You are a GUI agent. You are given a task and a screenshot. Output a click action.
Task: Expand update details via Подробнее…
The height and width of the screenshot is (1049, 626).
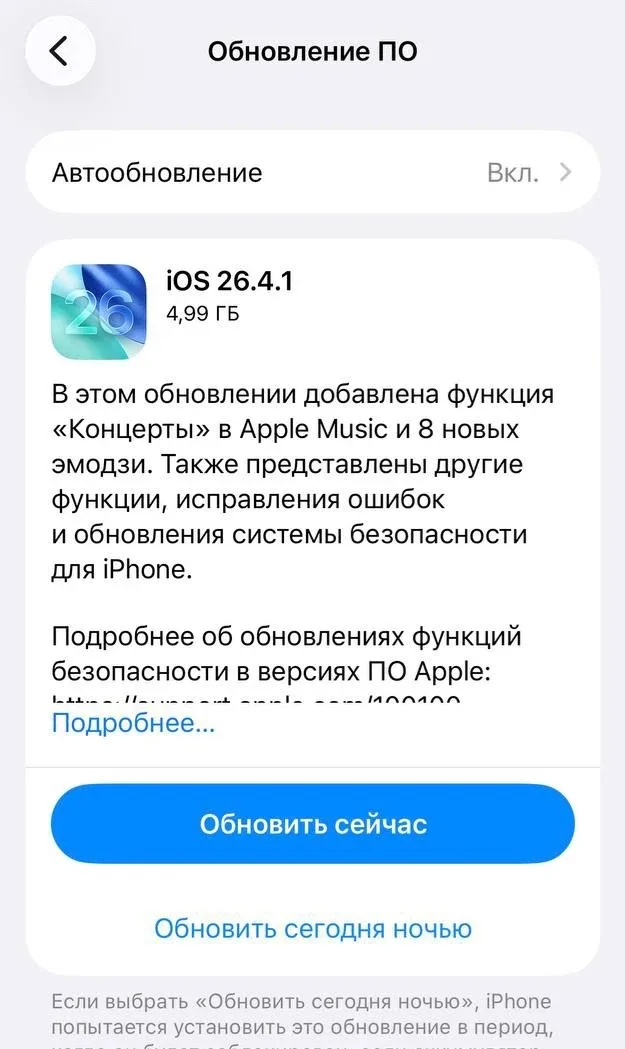(x=133, y=723)
